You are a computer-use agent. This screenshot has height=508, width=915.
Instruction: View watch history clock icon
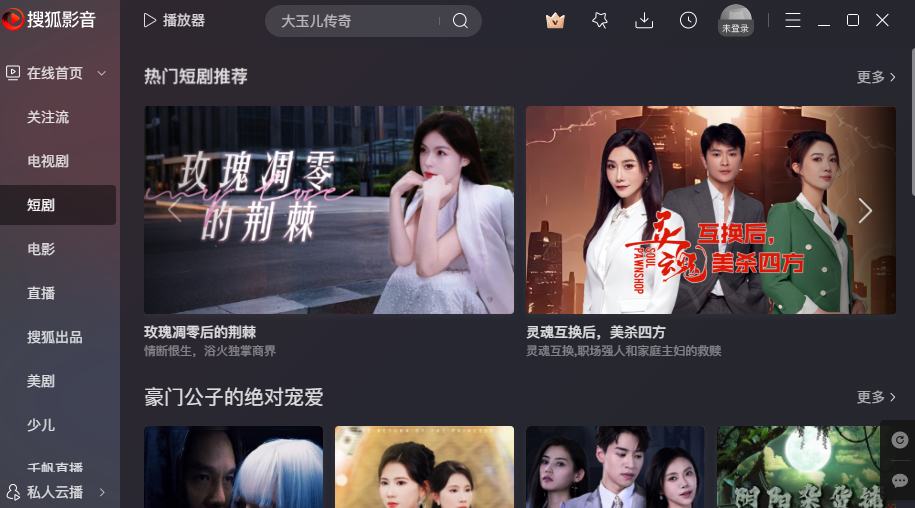(x=688, y=20)
